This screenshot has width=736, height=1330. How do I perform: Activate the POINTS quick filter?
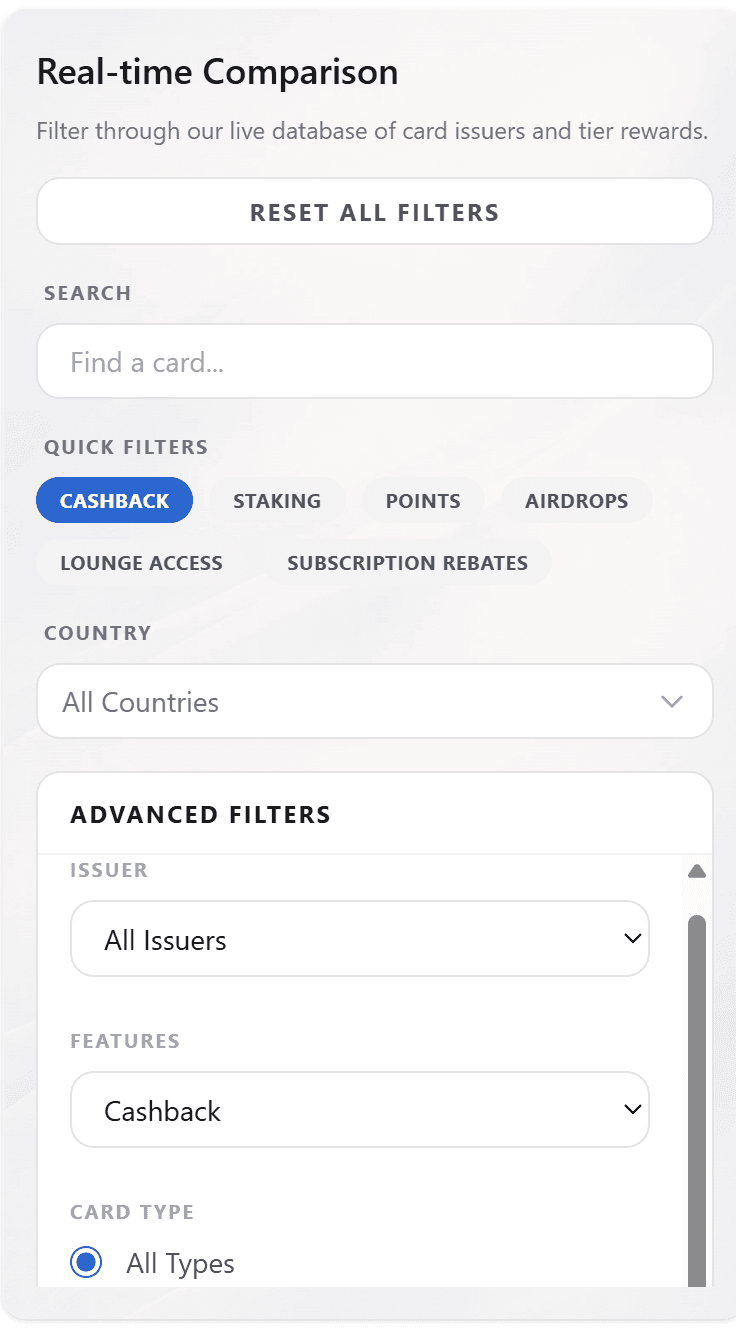click(x=422, y=500)
